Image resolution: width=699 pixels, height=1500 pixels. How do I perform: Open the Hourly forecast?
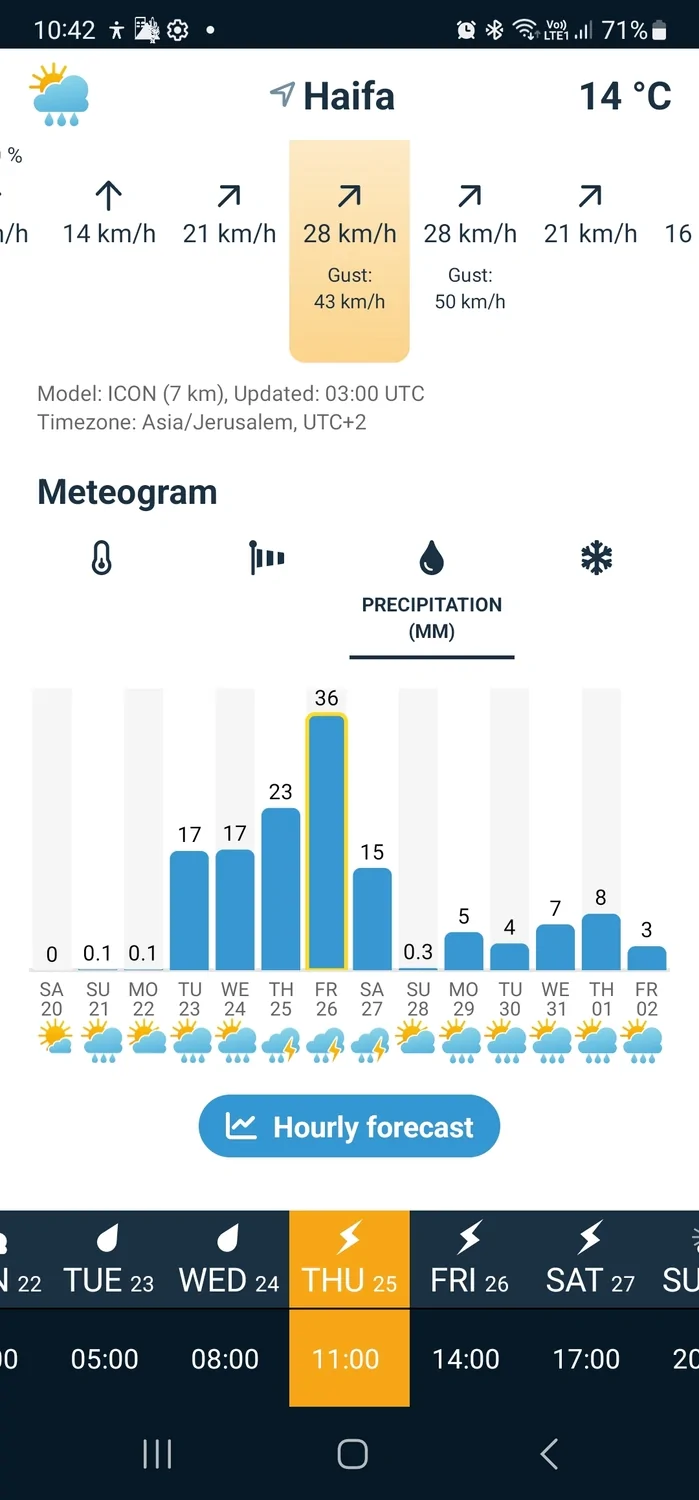pos(349,1127)
